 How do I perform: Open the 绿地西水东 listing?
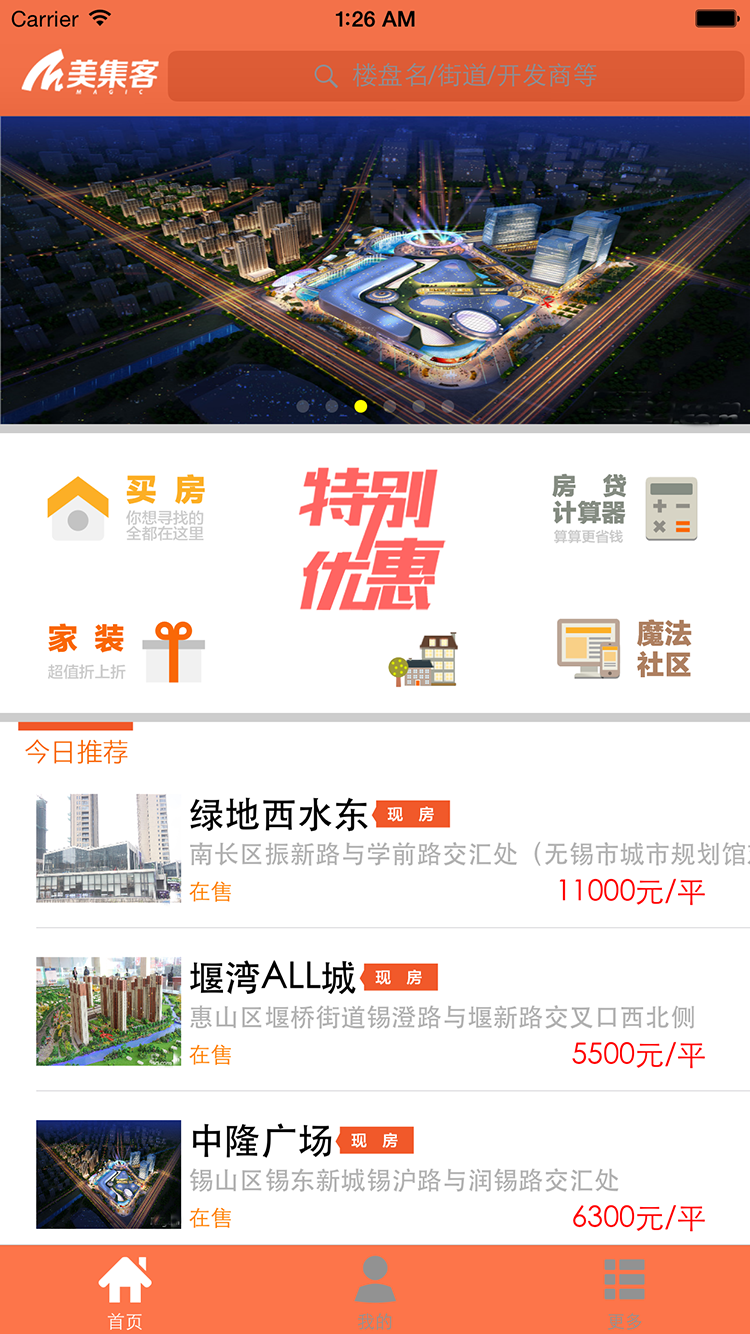[x=392, y=848]
